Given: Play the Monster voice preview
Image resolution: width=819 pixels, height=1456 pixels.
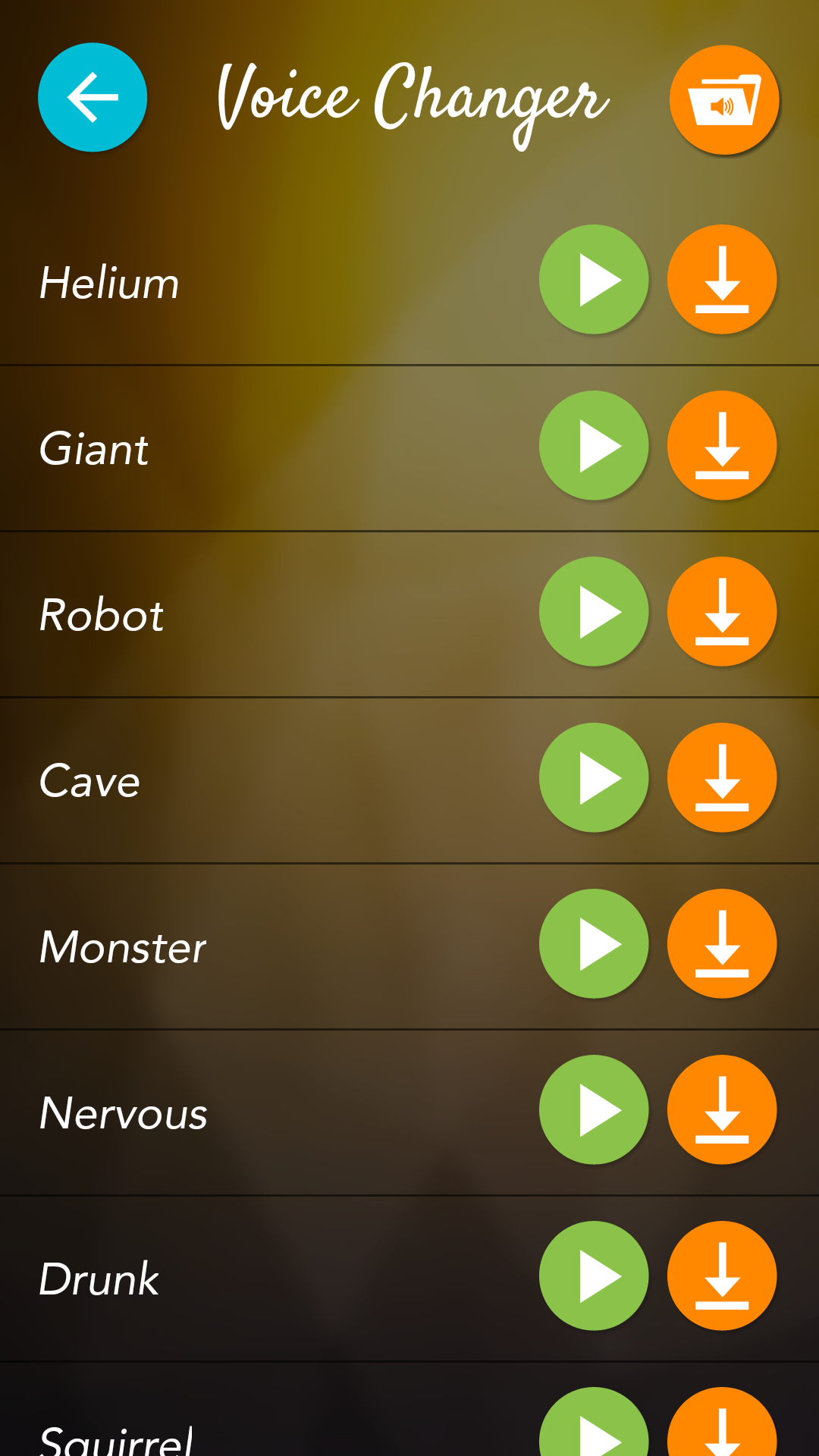Looking at the screenshot, I should 594,943.
